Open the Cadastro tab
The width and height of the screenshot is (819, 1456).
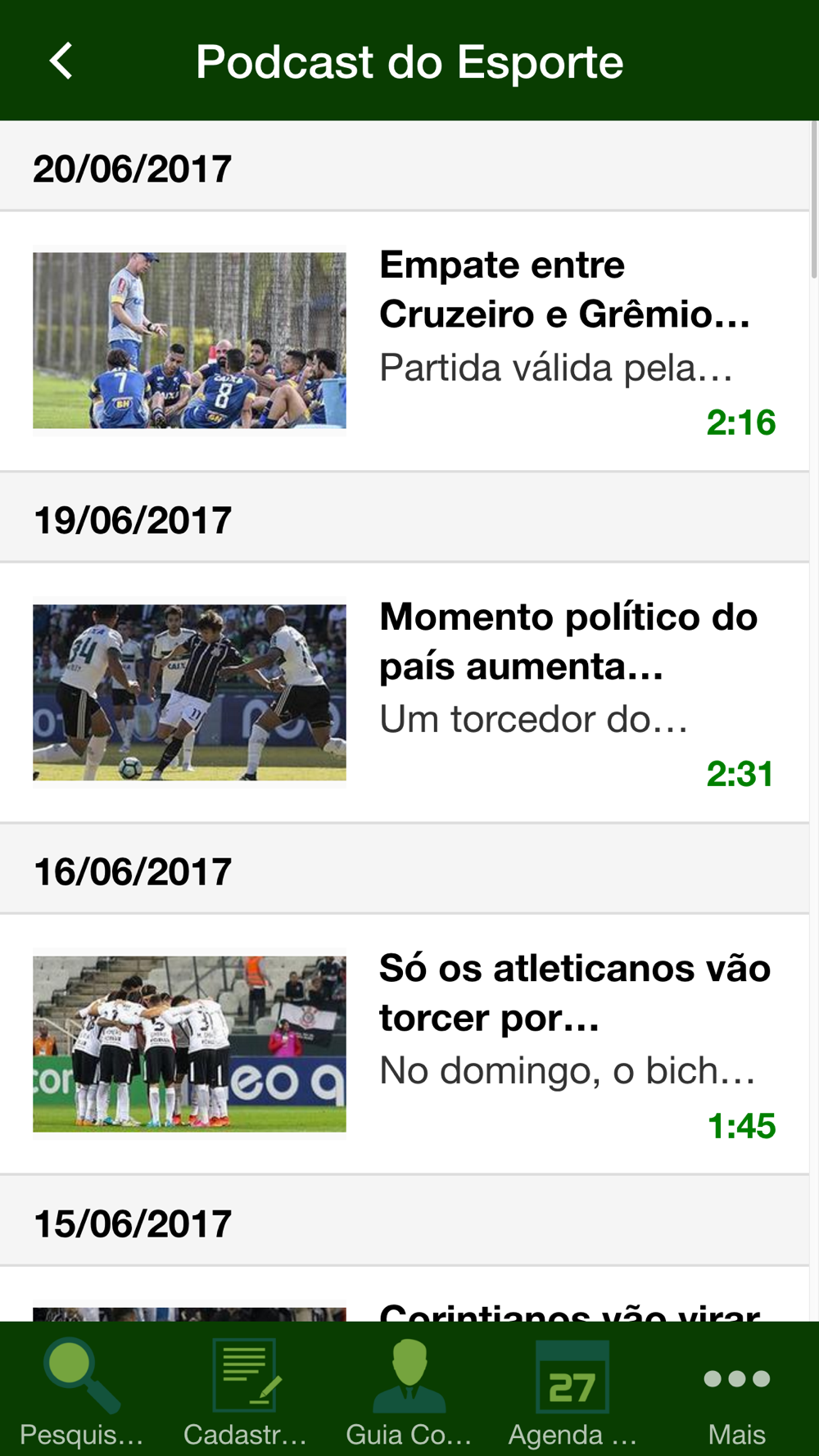(x=245, y=1392)
